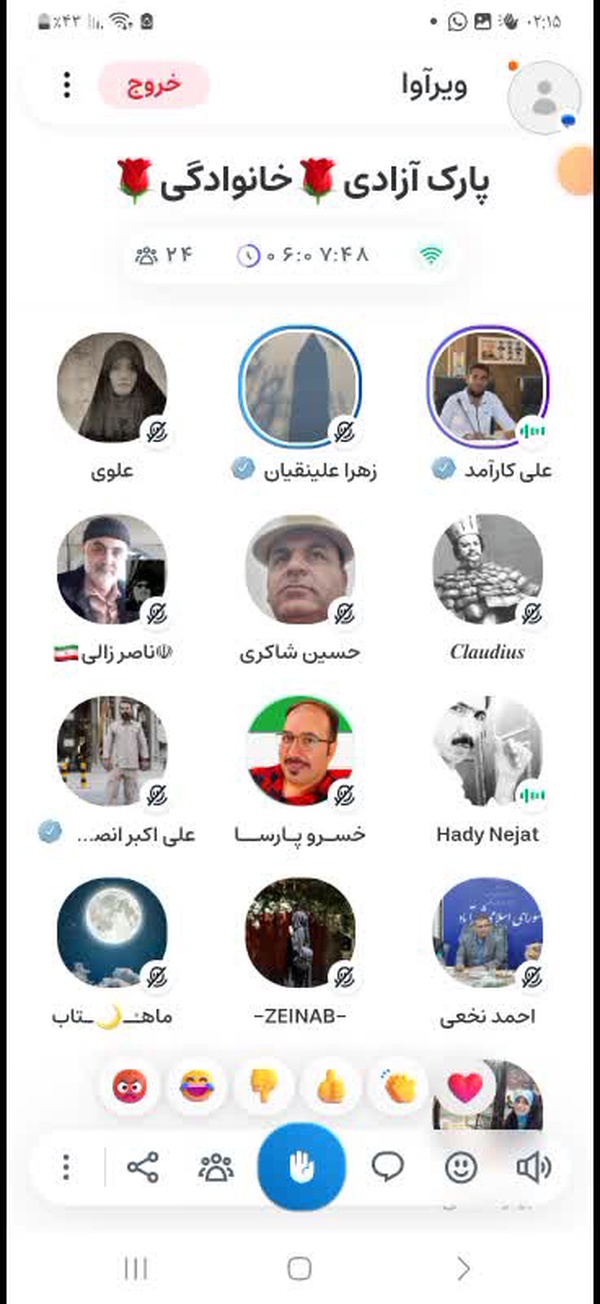This screenshot has height=1304, width=600.
Task: Open the bottom bar more options
Action: [x=66, y=1167]
